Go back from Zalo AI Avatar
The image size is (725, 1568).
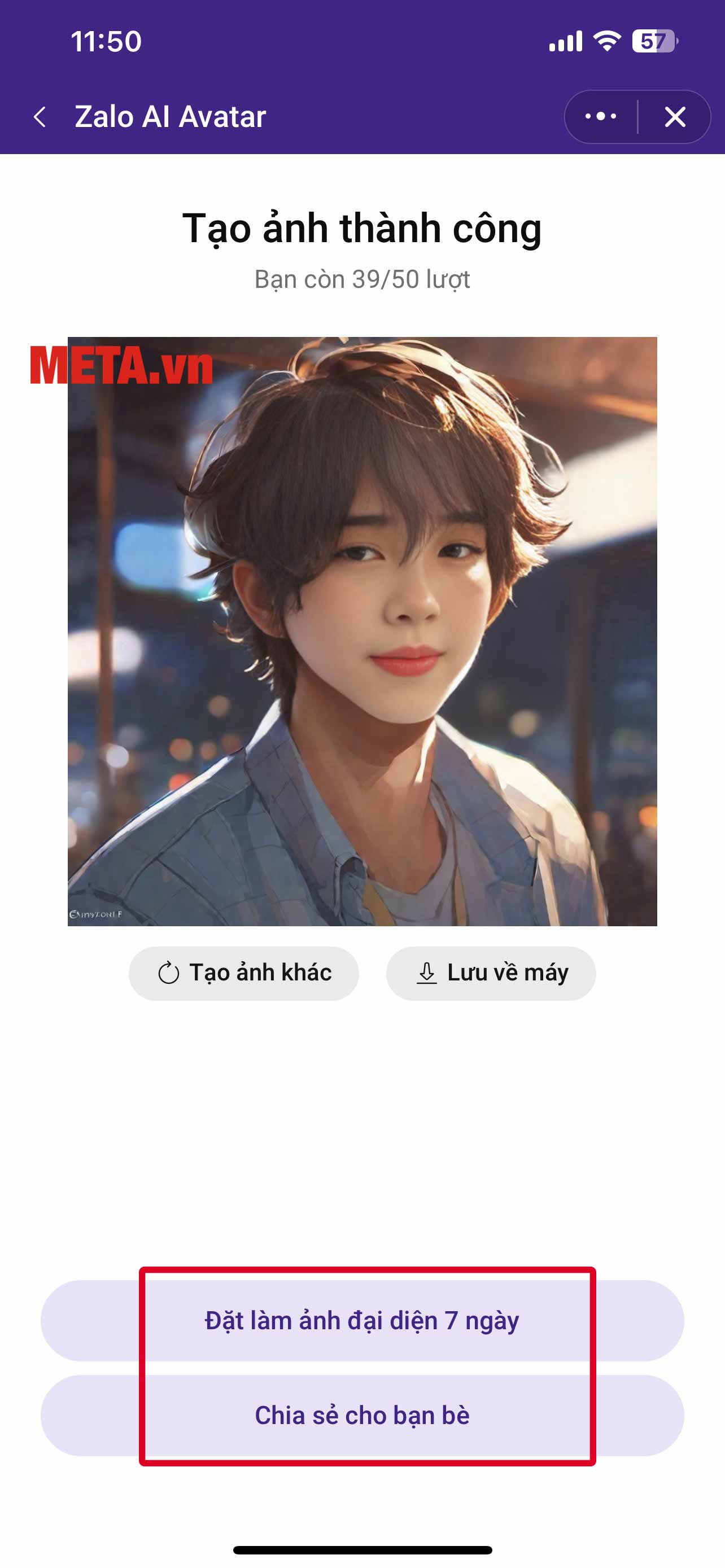40,116
